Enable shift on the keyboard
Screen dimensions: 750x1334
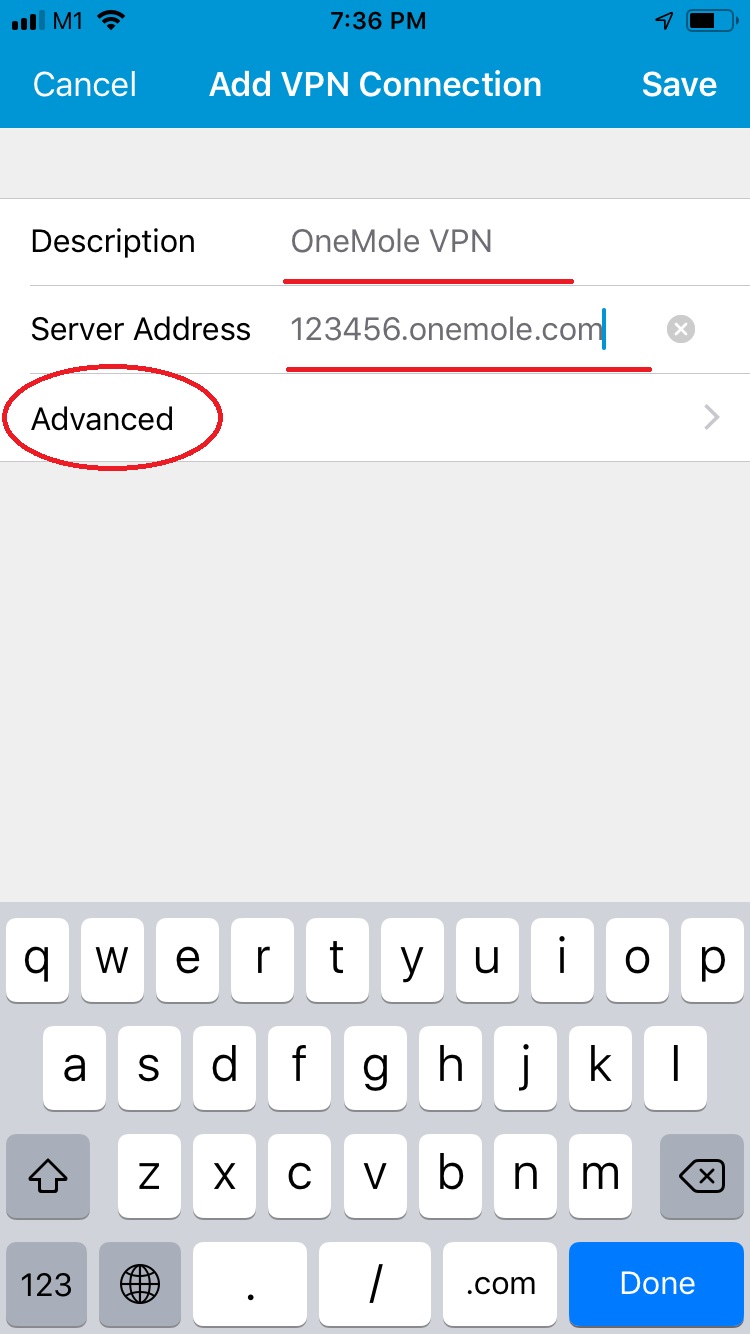[48, 1176]
